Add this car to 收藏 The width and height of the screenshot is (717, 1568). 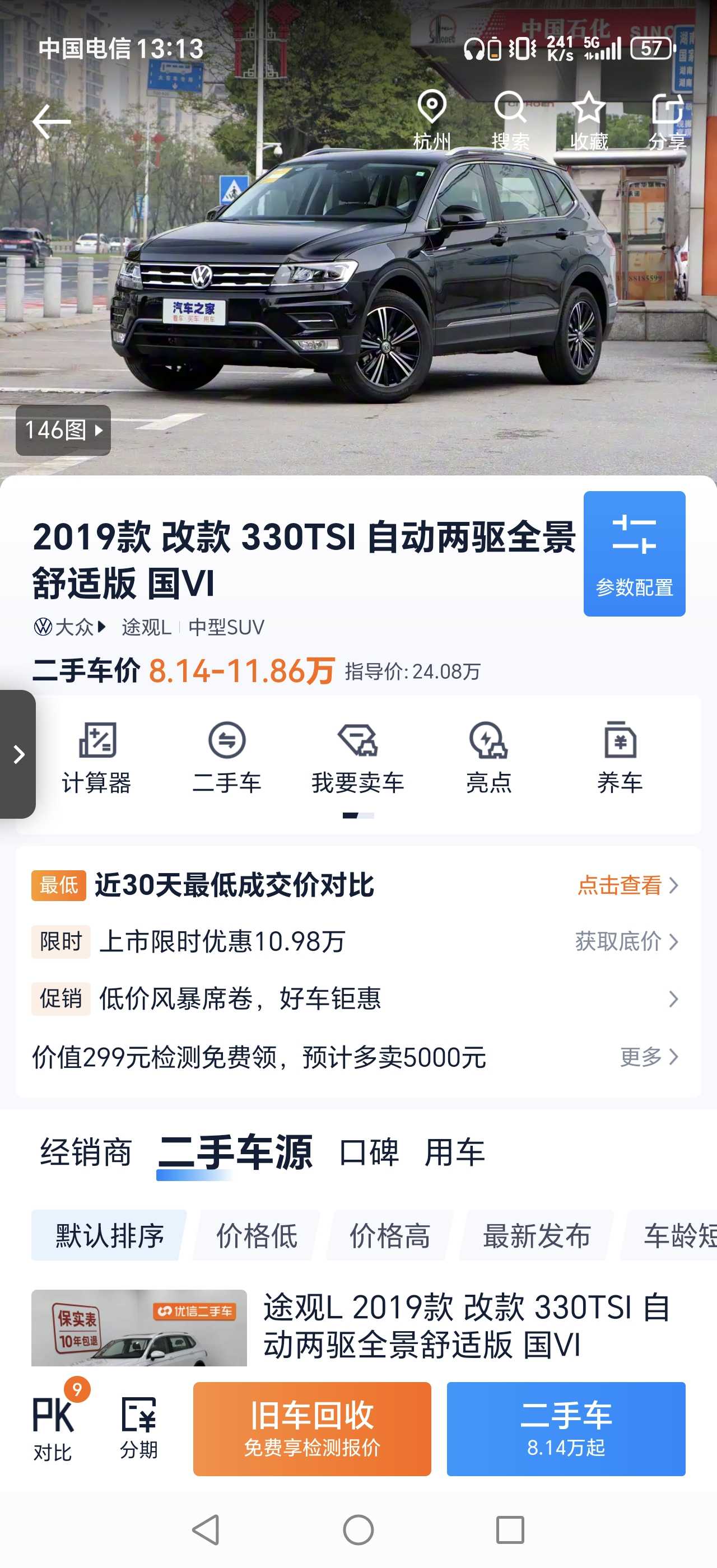pyautogui.click(x=589, y=120)
